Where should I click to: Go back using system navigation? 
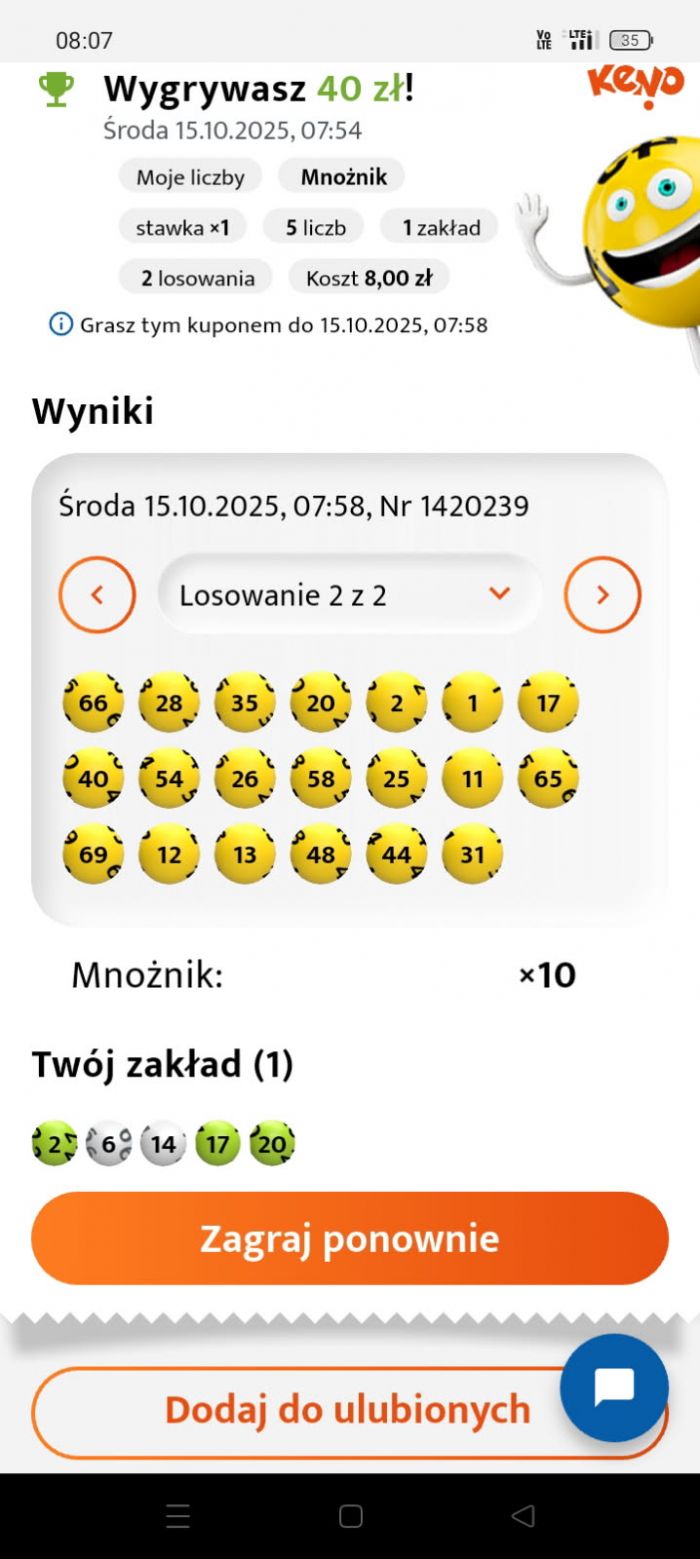pos(523,1516)
